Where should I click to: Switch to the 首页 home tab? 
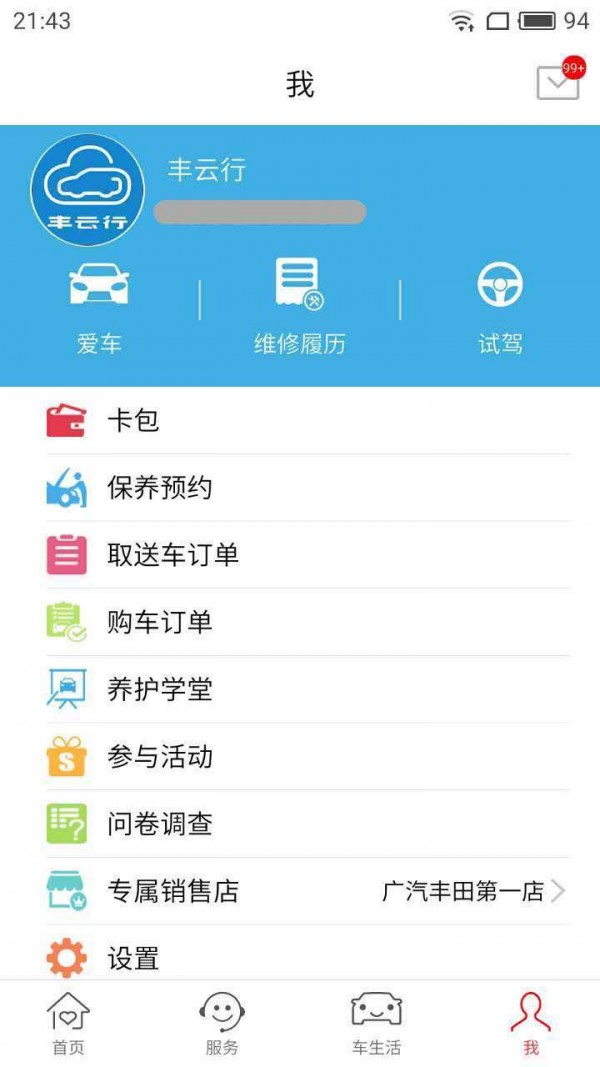pyautogui.click(x=68, y=1023)
